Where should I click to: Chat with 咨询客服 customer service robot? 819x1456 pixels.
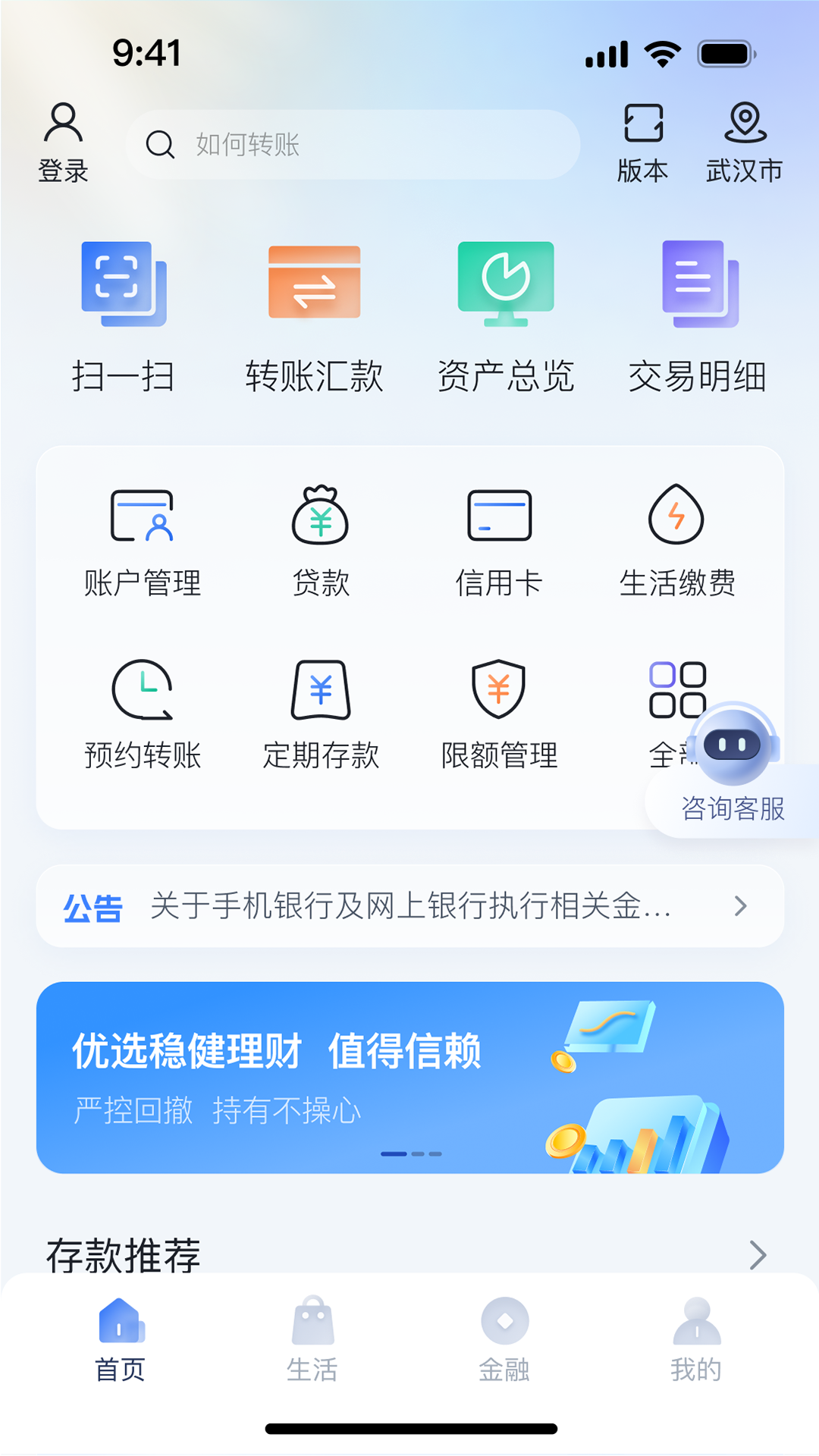click(x=733, y=766)
